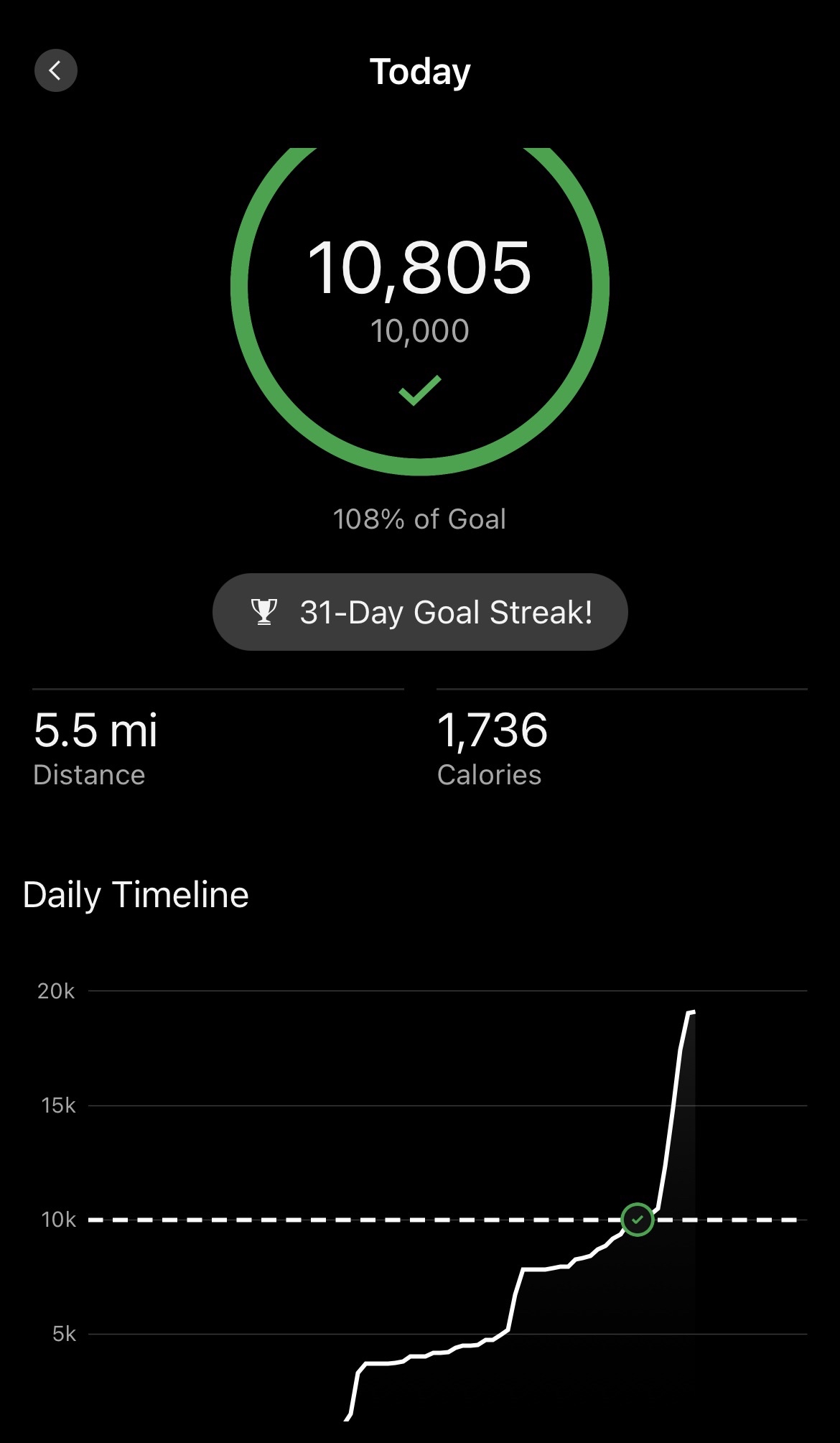Open the 31-Day Goal Streak badge
This screenshot has width=840, height=1443.
point(420,612)
